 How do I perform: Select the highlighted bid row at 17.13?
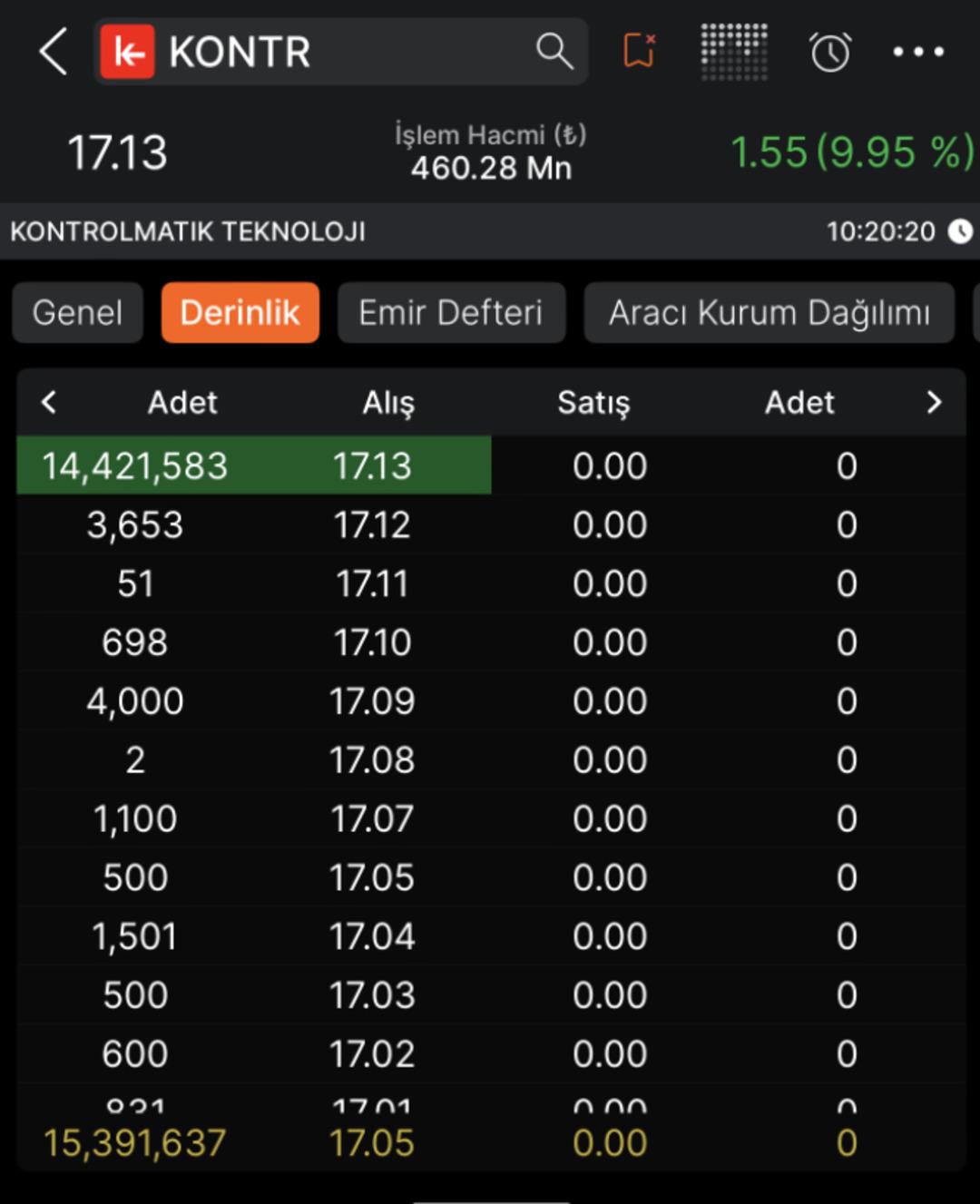[x=254, y=465]
